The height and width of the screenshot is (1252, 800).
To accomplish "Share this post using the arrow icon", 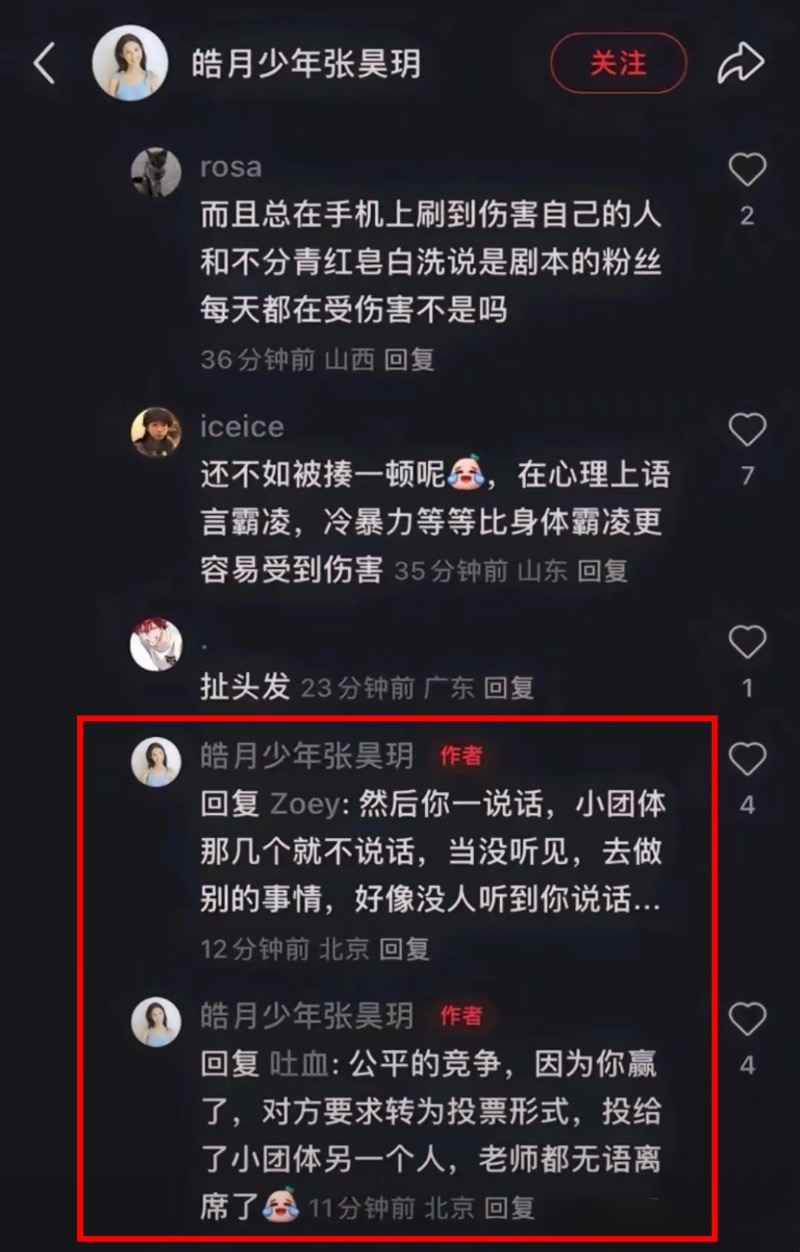I will 741,64.
